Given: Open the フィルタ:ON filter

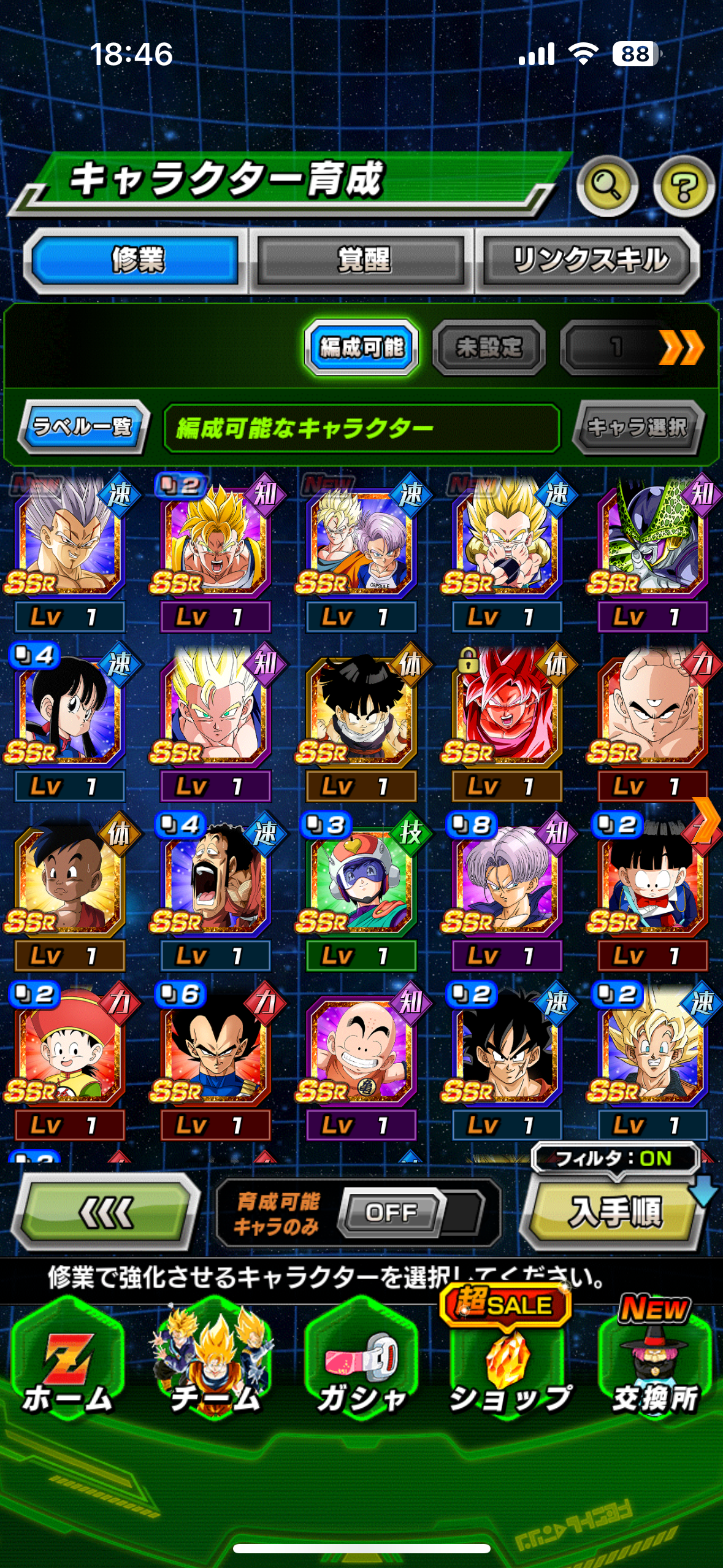Looking at the screenshot, I should coord(614,1158).
